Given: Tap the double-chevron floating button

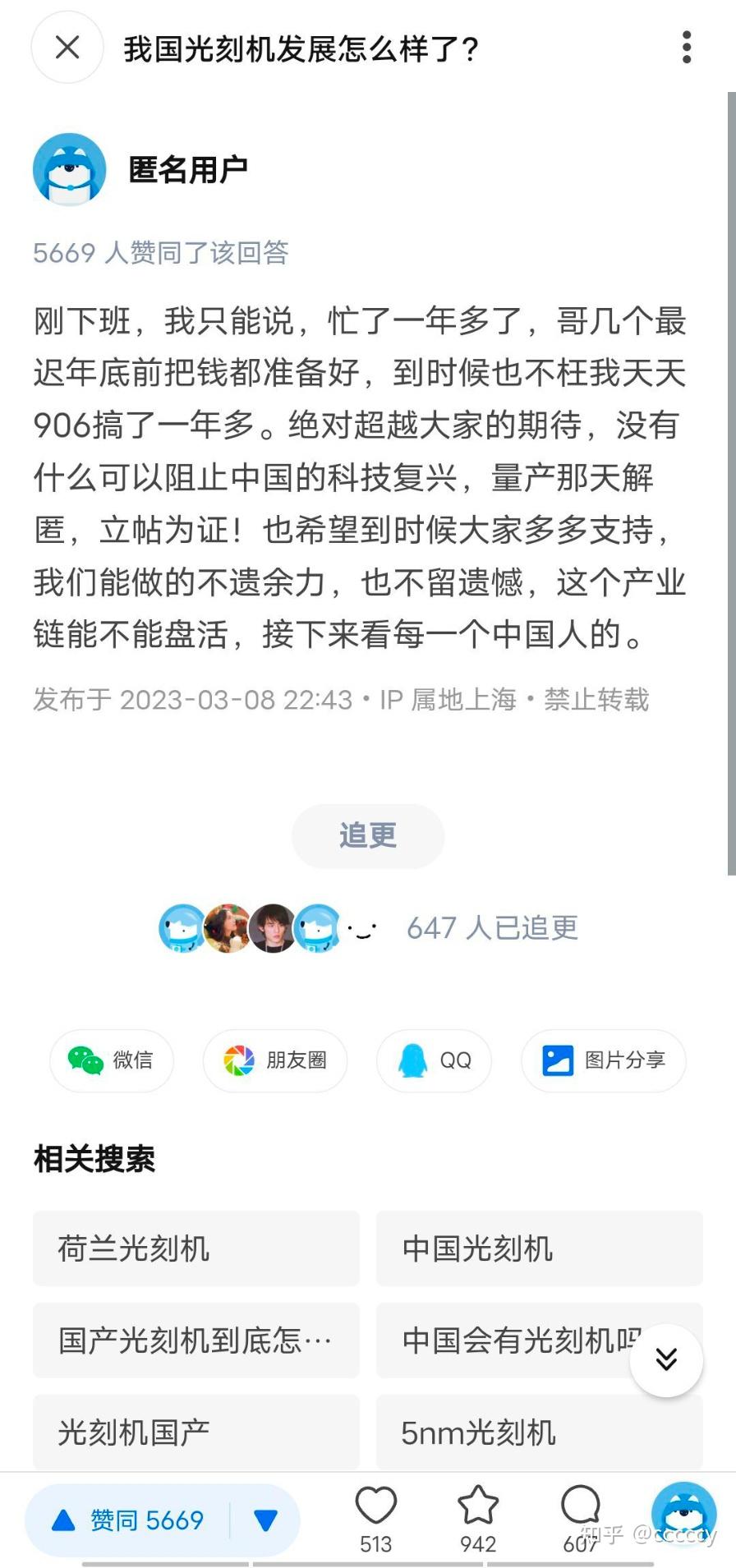Looking at the screenshot, I should pos(666,1359).
